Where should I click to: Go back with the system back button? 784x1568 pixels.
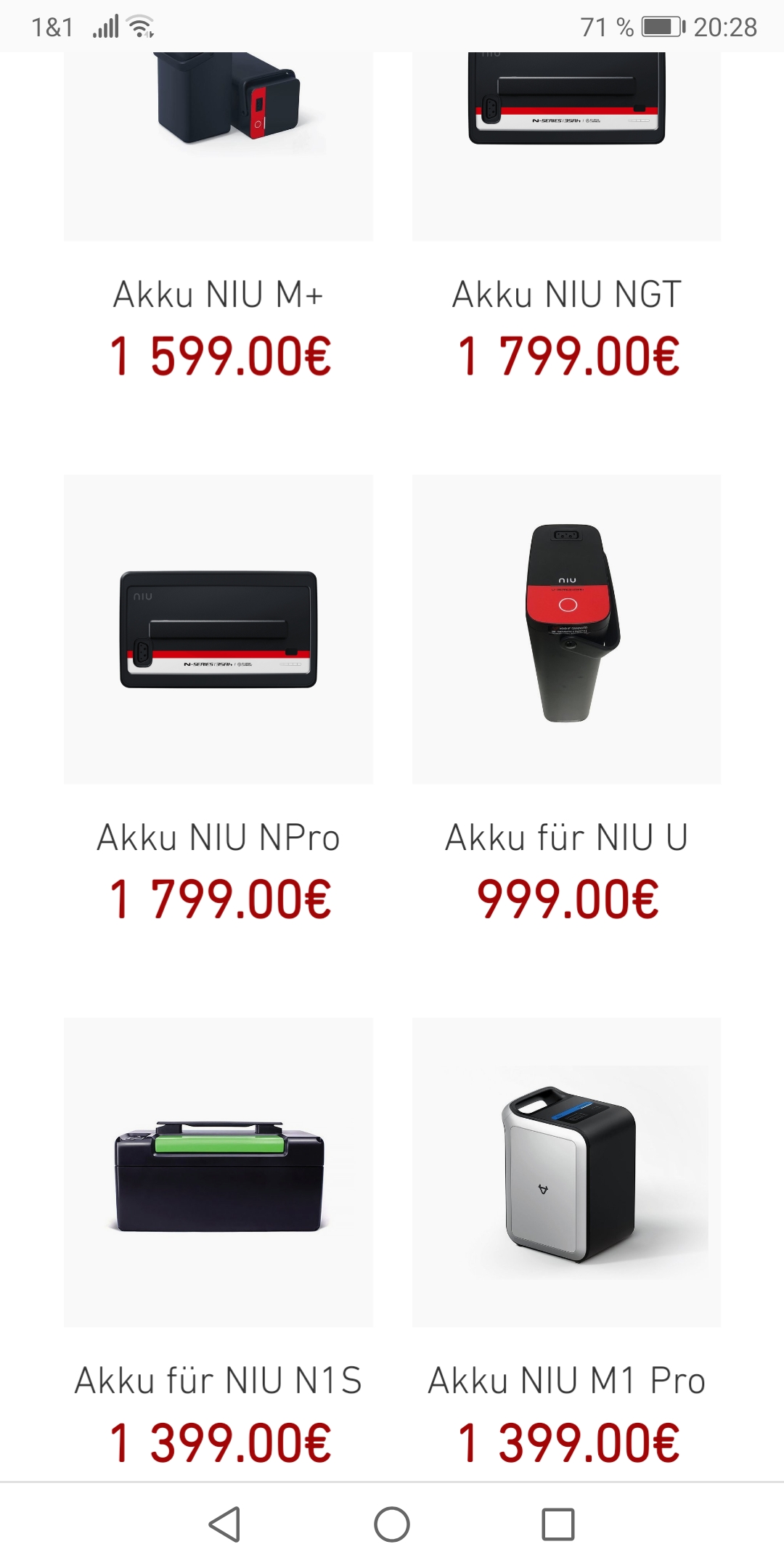224,1524
